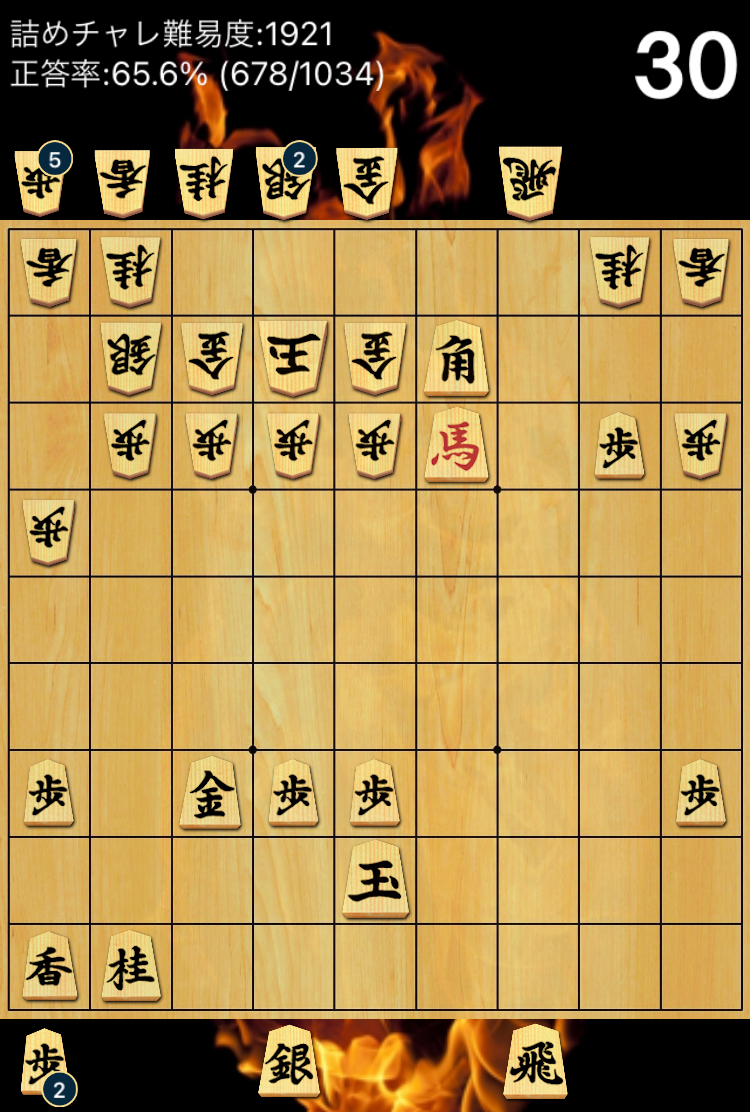Pick up the silver 銀 from your hand

(x=291, y=1062)
